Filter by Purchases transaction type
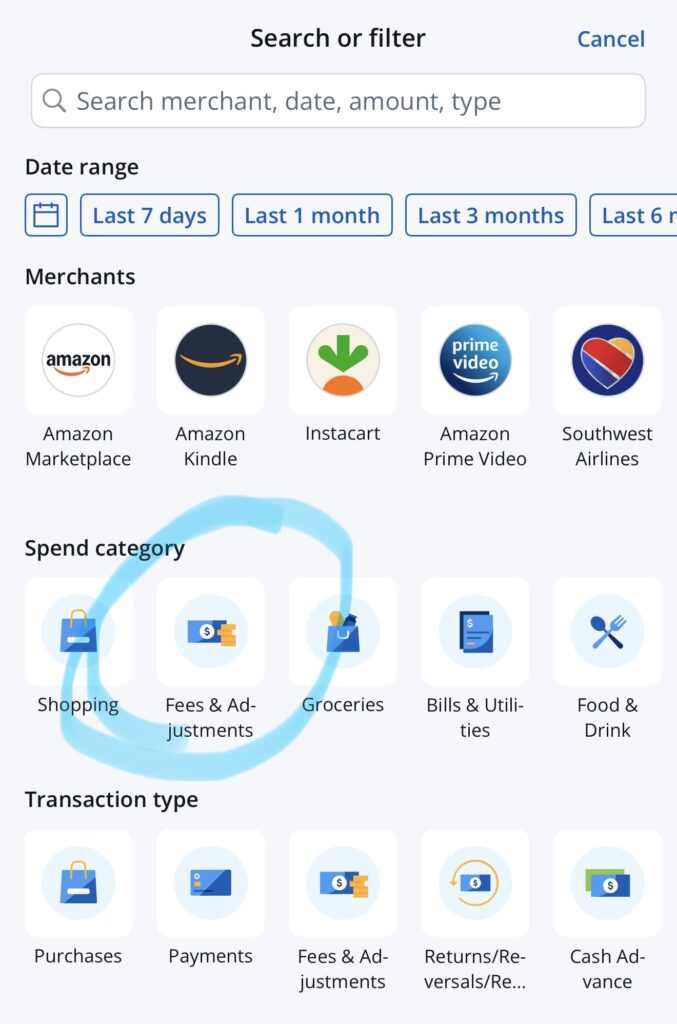The image size is (677, 1024). pyautogui.click(x=78, y=883)
